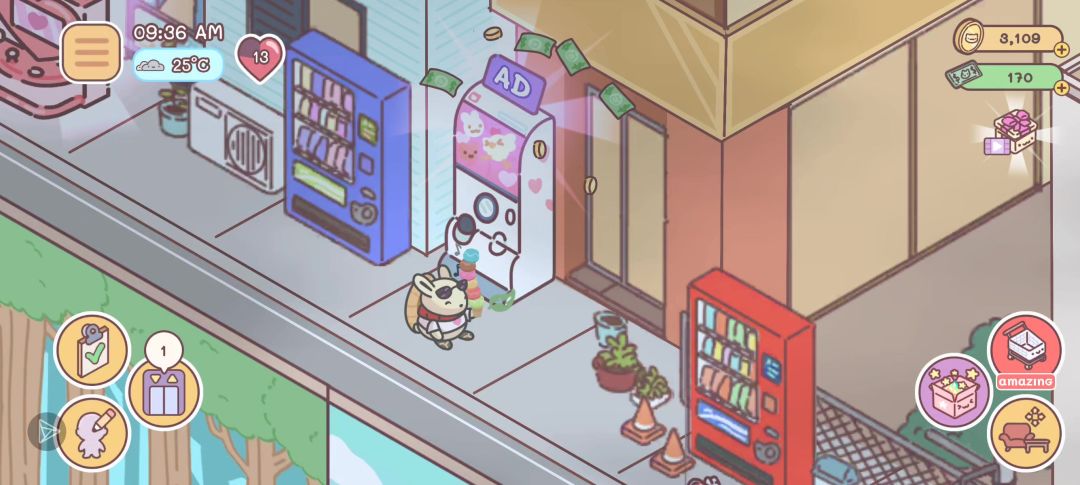Tap the paper plane icon
The width and height of the screenshot is (1080, 485).
46,431
